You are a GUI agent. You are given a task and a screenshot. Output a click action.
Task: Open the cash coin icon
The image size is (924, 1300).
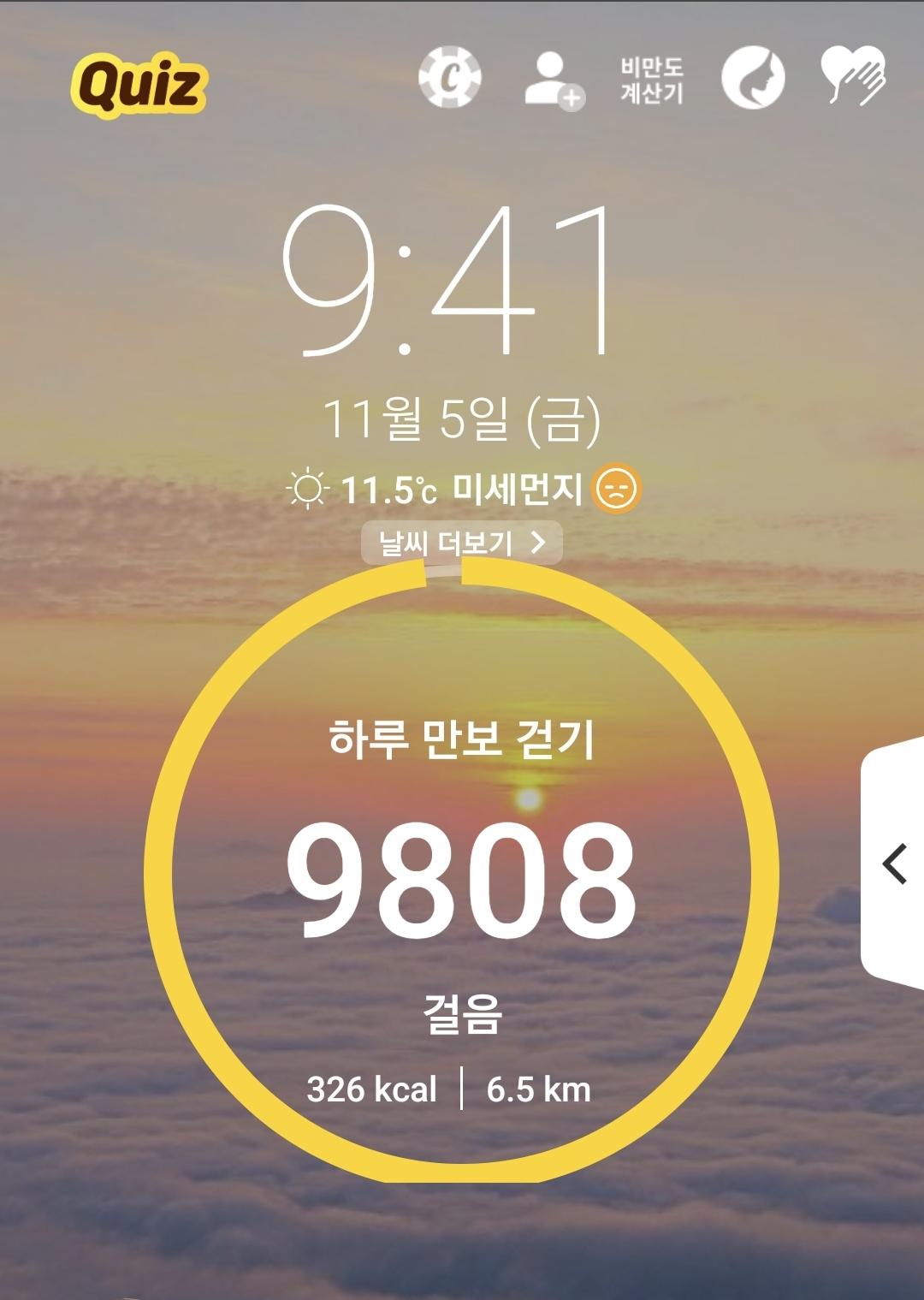(450, 78)
